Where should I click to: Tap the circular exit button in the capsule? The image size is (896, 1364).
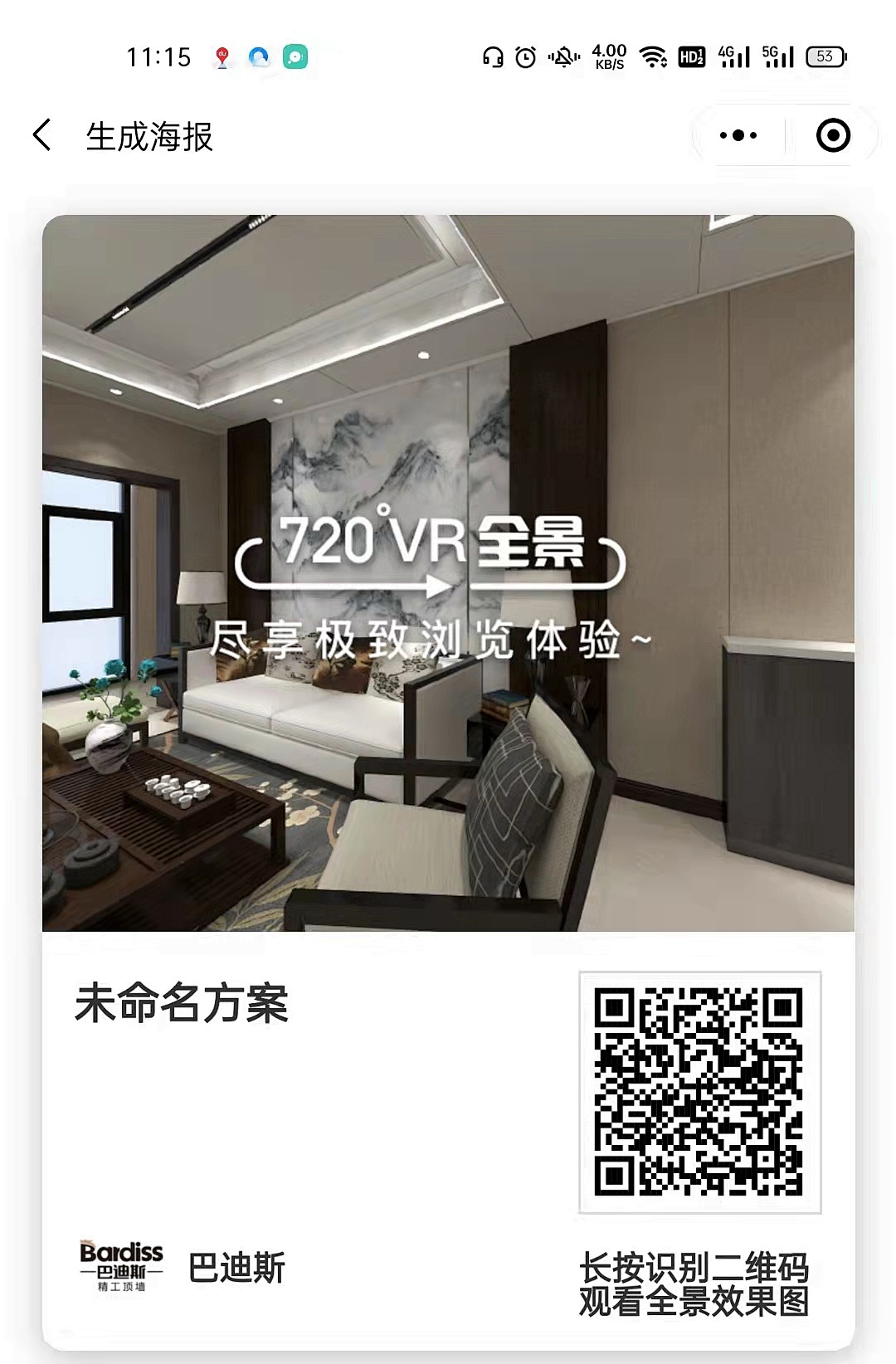[x=834, y=134]
